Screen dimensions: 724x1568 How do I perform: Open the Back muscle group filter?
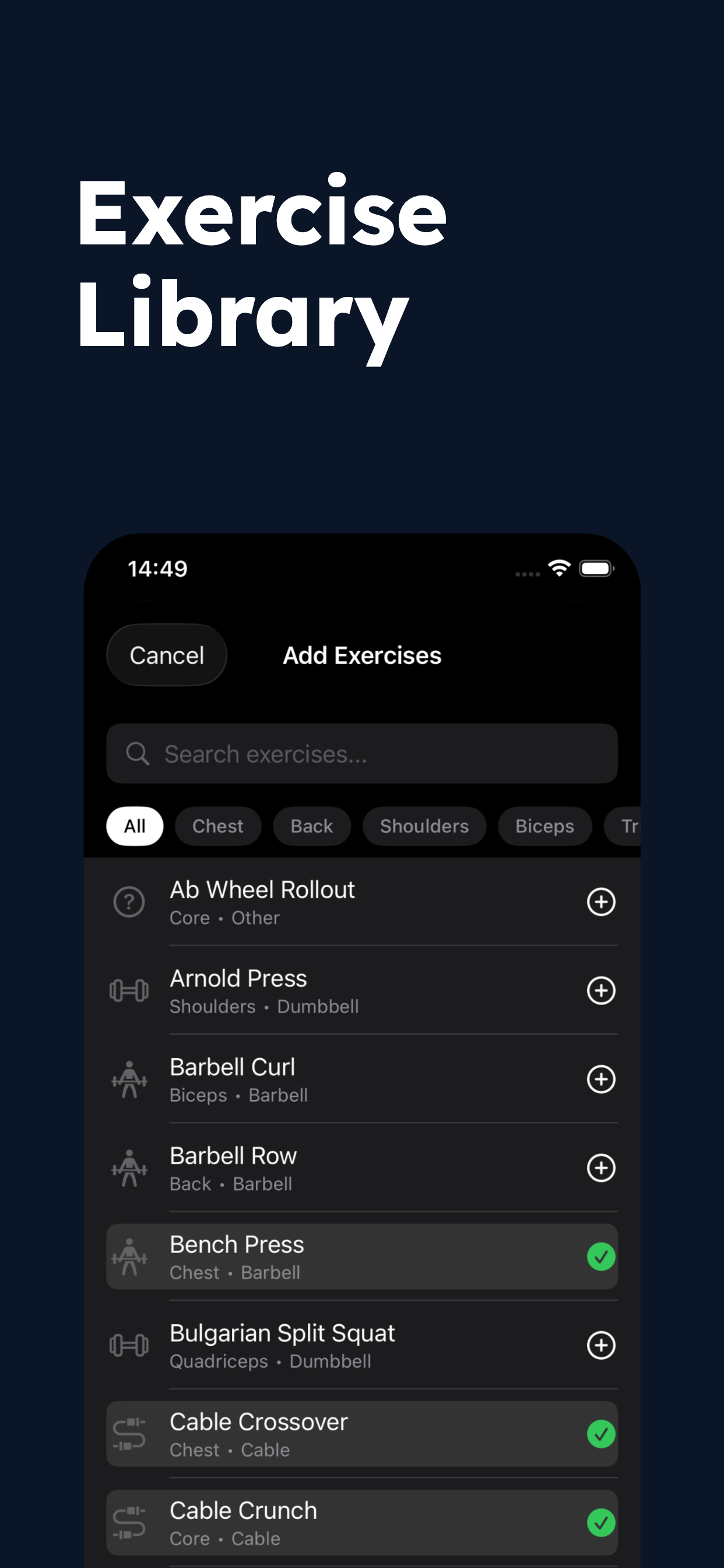click(311, 826)
